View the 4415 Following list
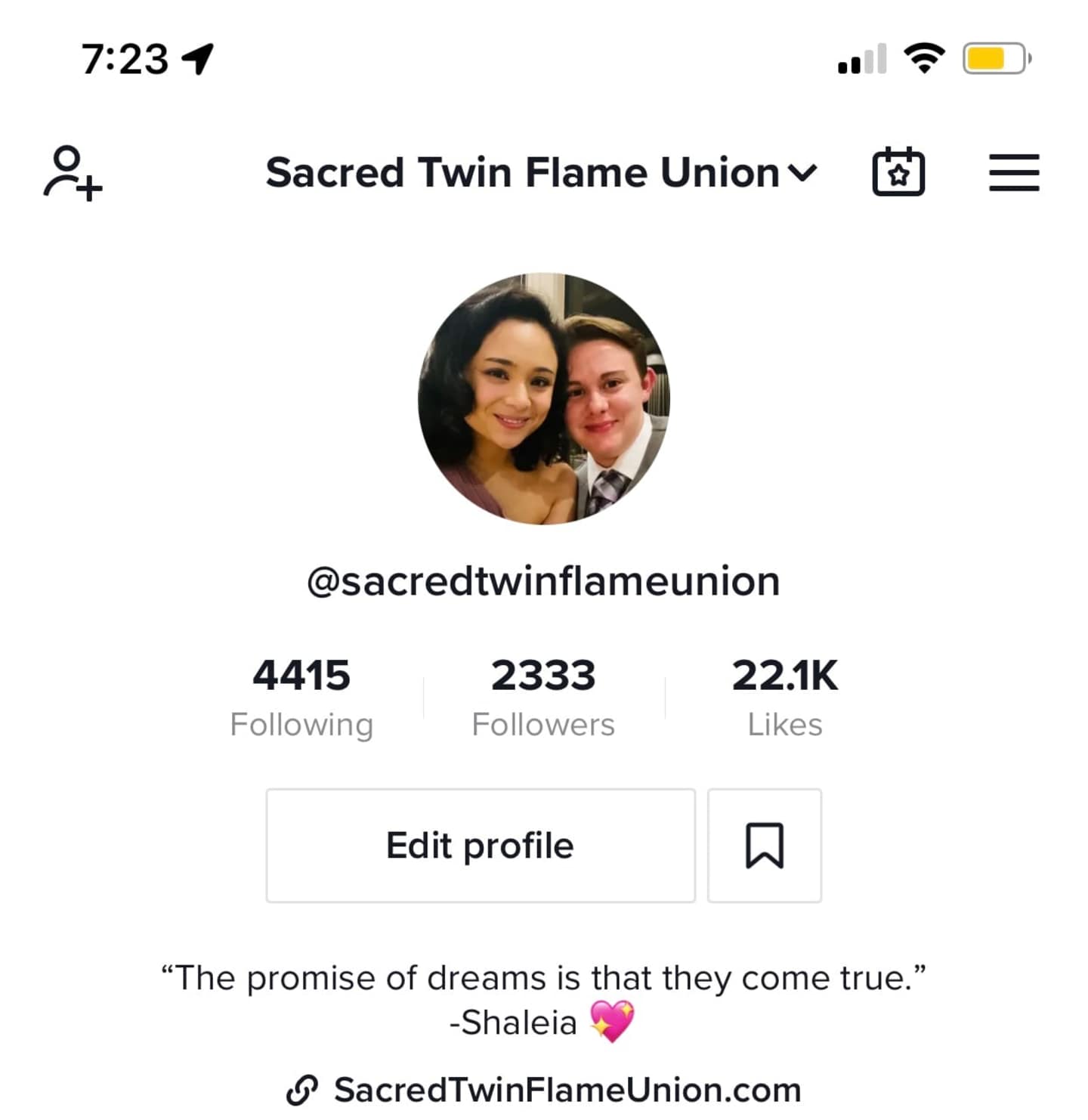 tap(301, 697)
